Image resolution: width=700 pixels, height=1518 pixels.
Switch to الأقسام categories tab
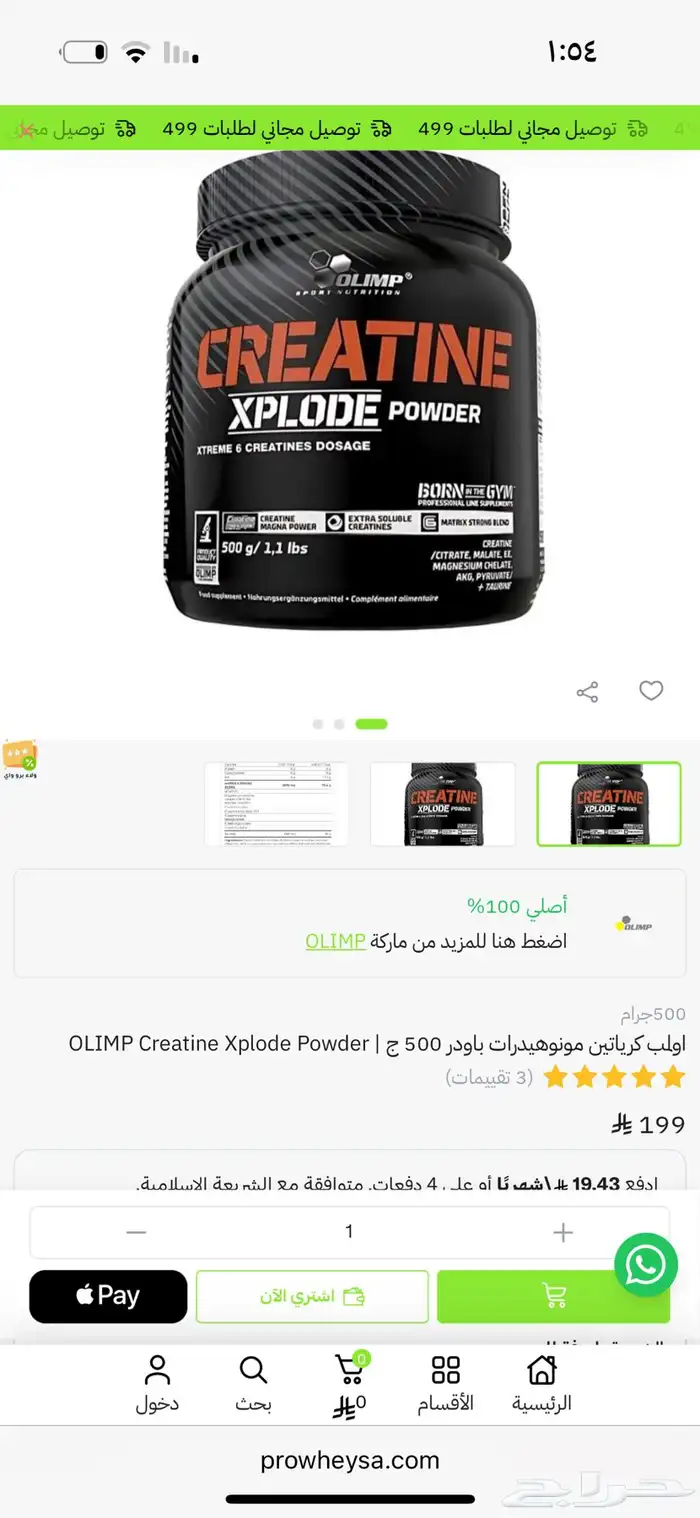pyautogui.click(x=446, y=1383)
